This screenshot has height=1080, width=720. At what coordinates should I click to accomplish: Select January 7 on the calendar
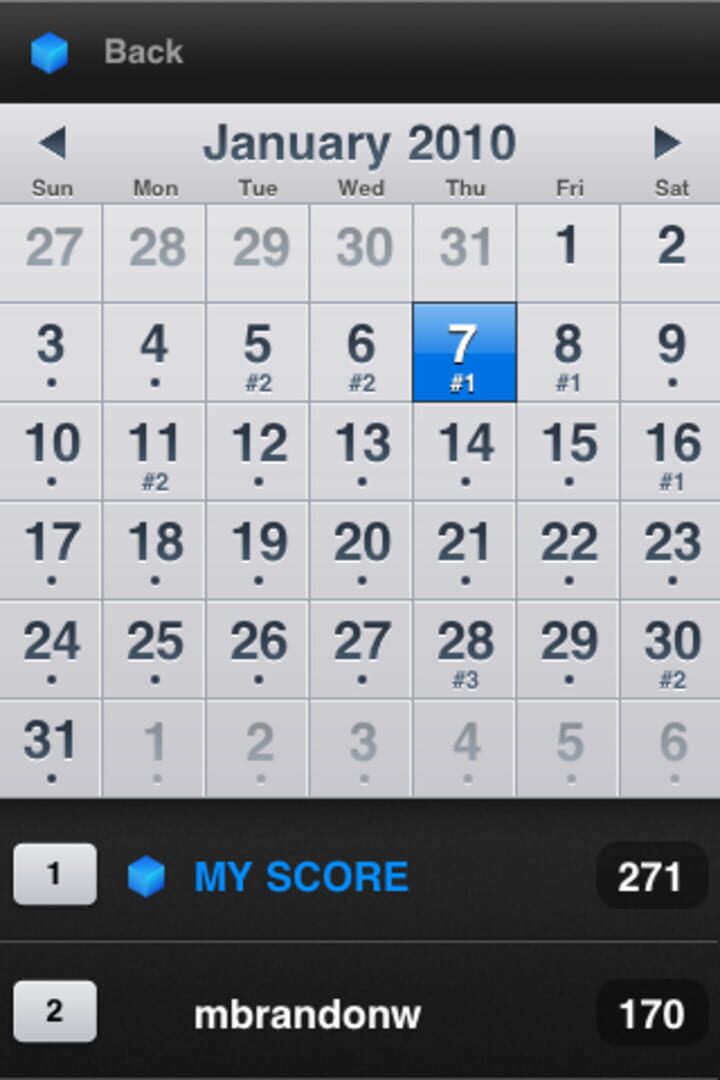(x=464, y=352)
